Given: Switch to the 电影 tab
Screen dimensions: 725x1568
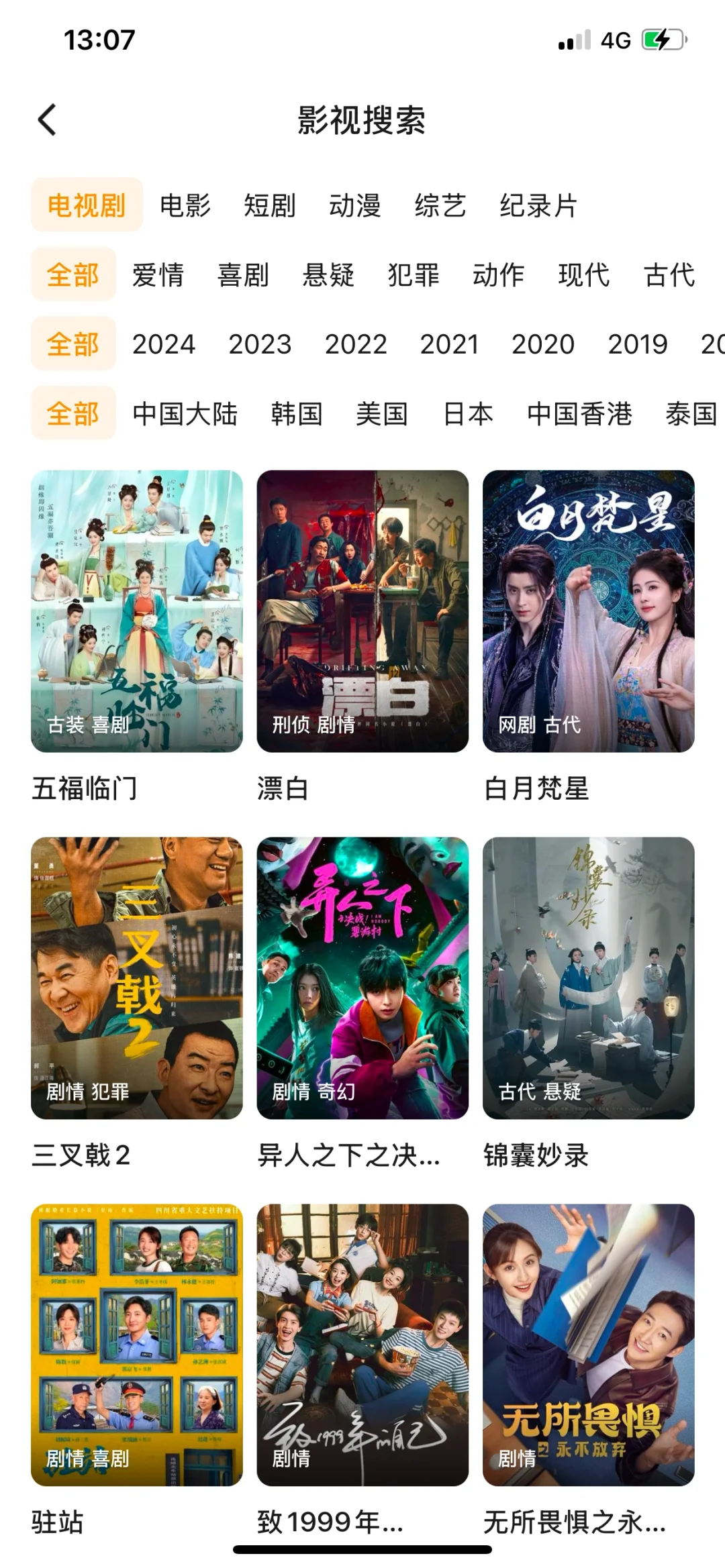Looking at the screenshot, I should (185, 205).
